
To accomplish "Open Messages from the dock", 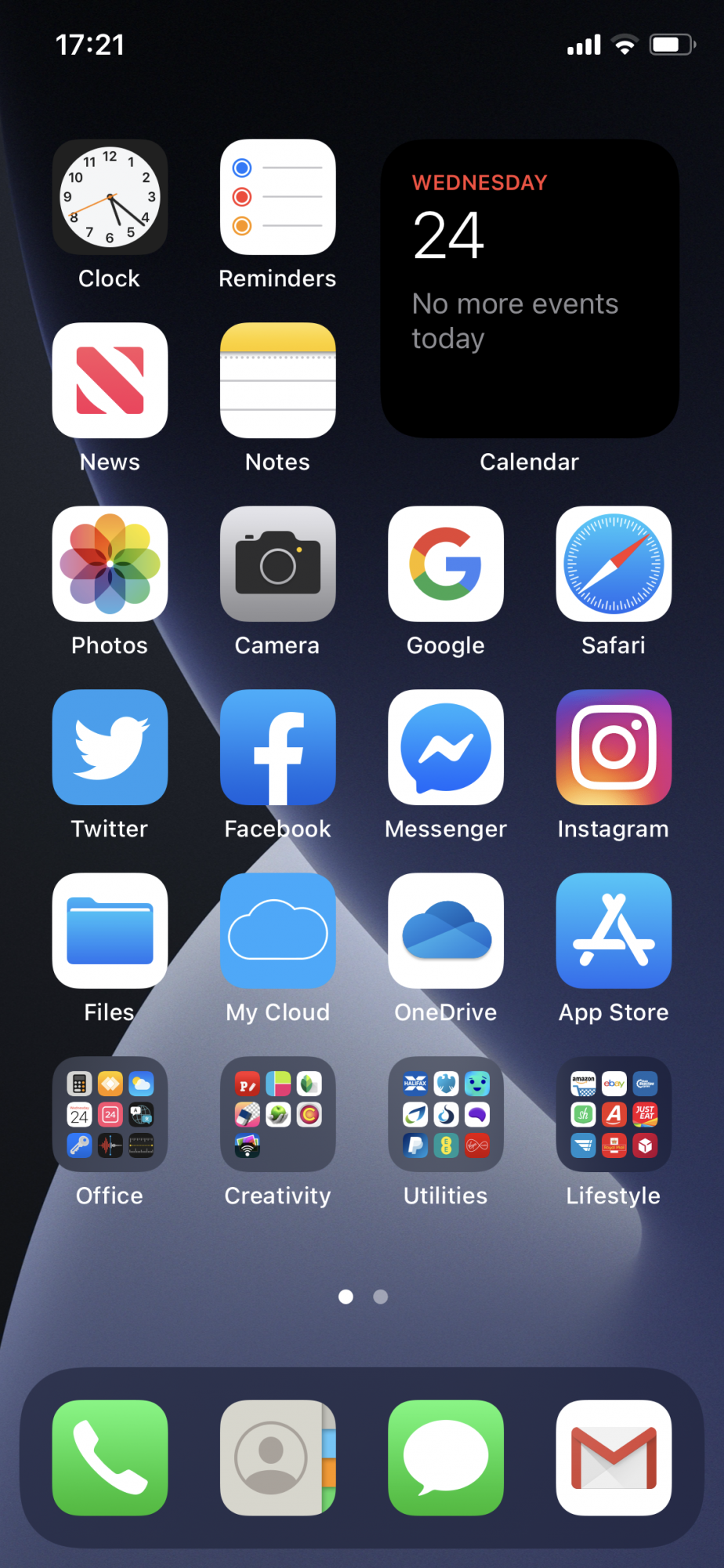I will pyautogui.click(x=446, y=1457).
